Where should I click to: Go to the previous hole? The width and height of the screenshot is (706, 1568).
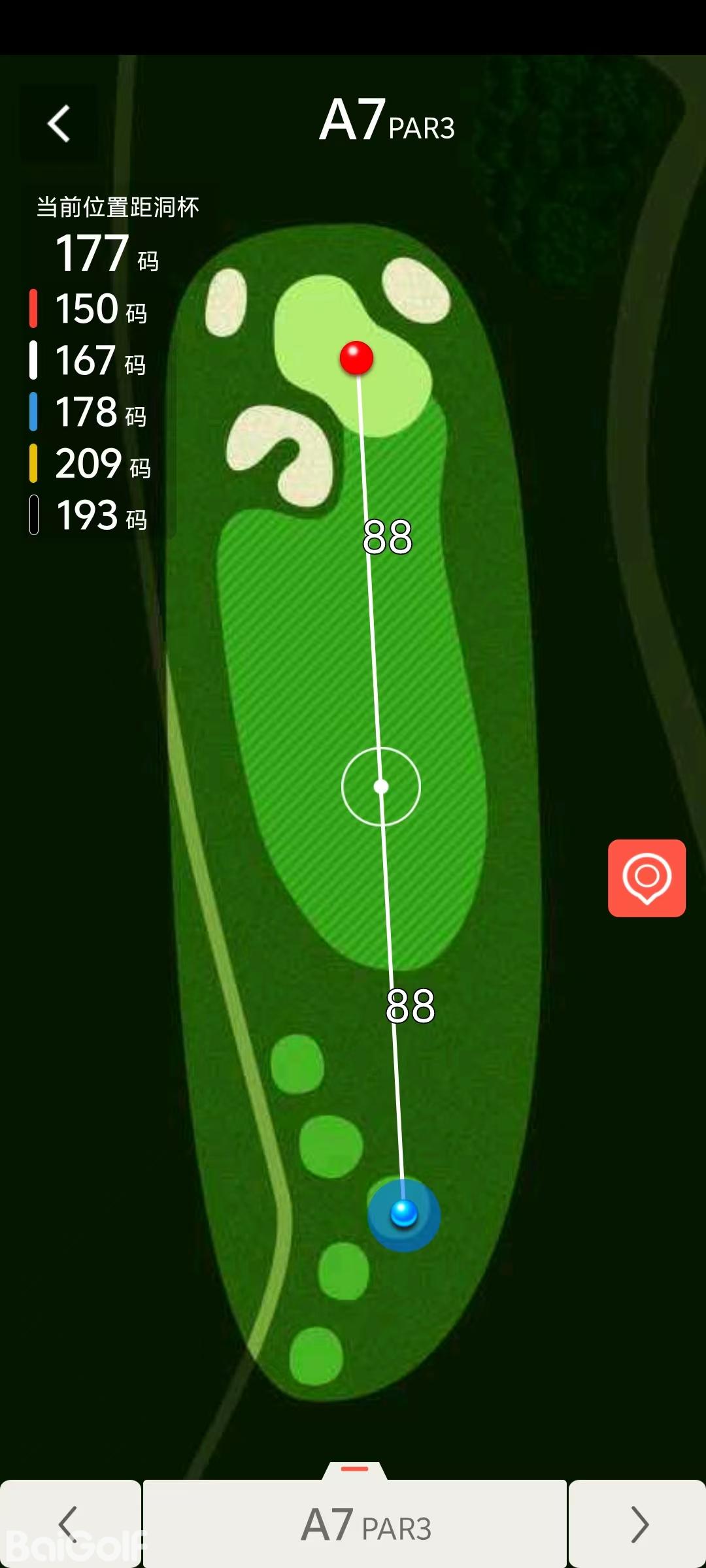click(x=69, y=1524)
